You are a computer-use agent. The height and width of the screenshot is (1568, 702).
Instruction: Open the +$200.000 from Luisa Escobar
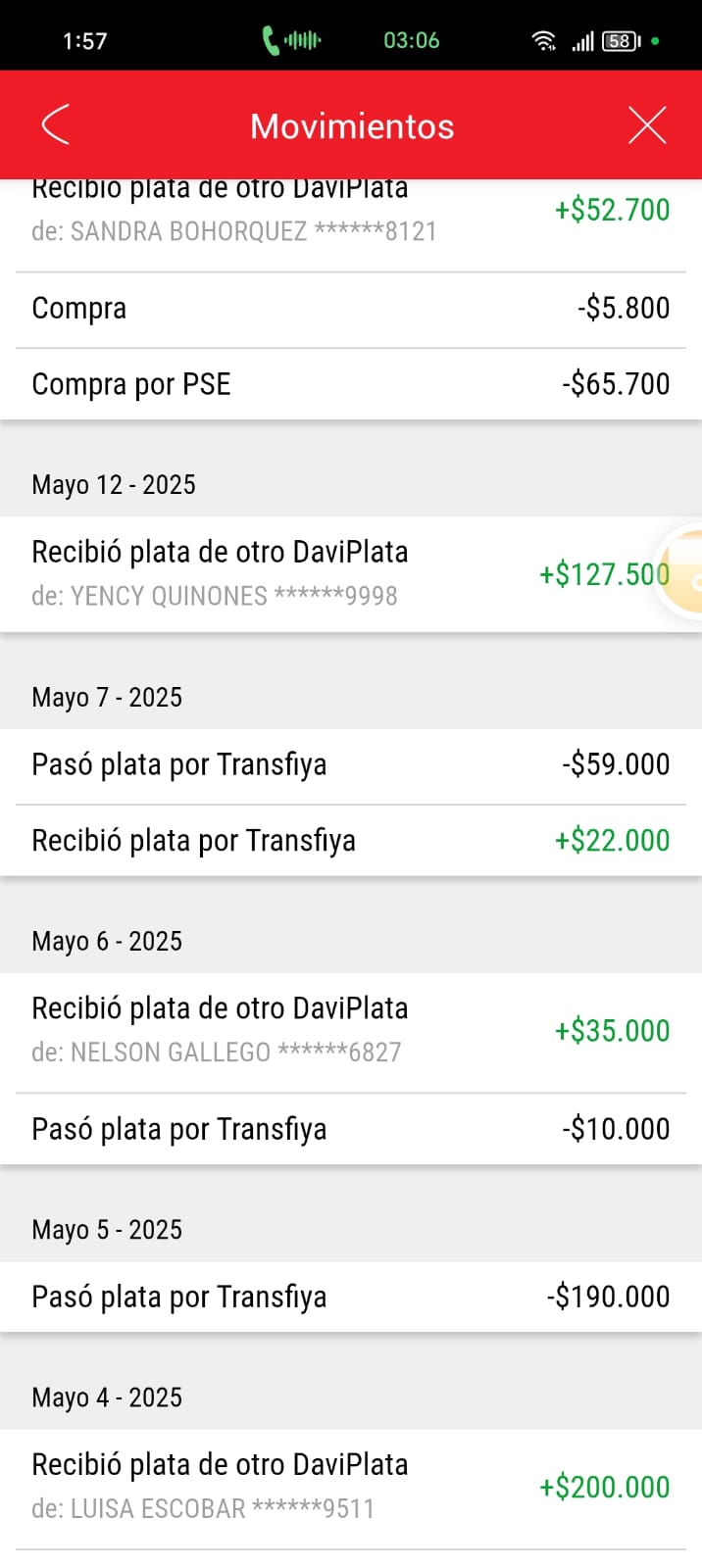tap(351, 1488)
